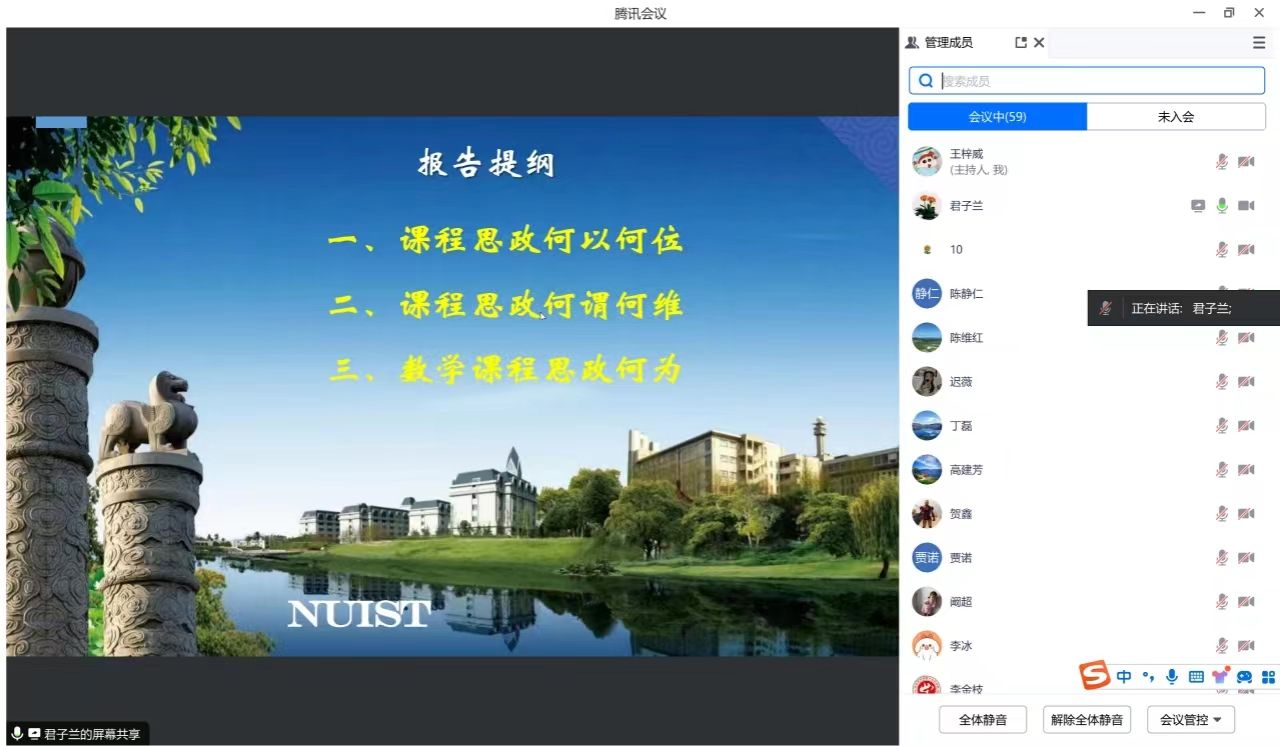
Task: Open member row 丁磊
Action: pos(961,426)
